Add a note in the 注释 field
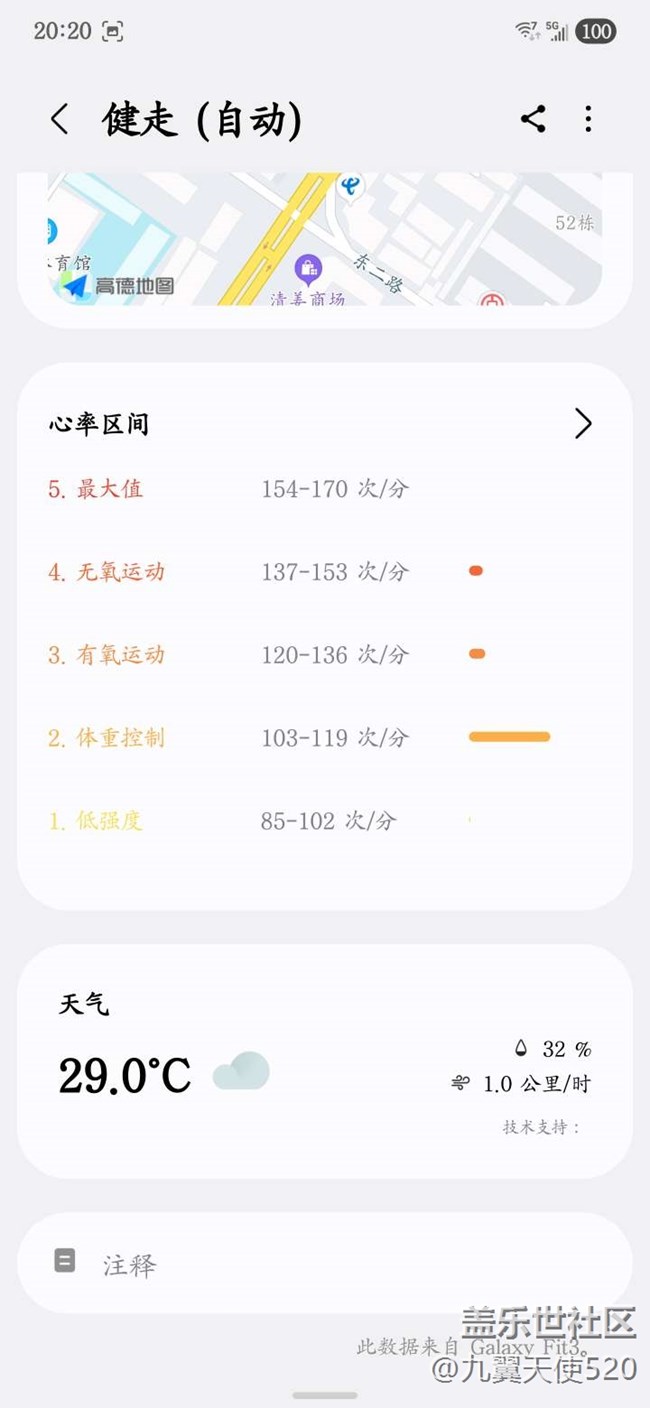The height and width of the screenshot is (1408, 650). point(325,1263)
